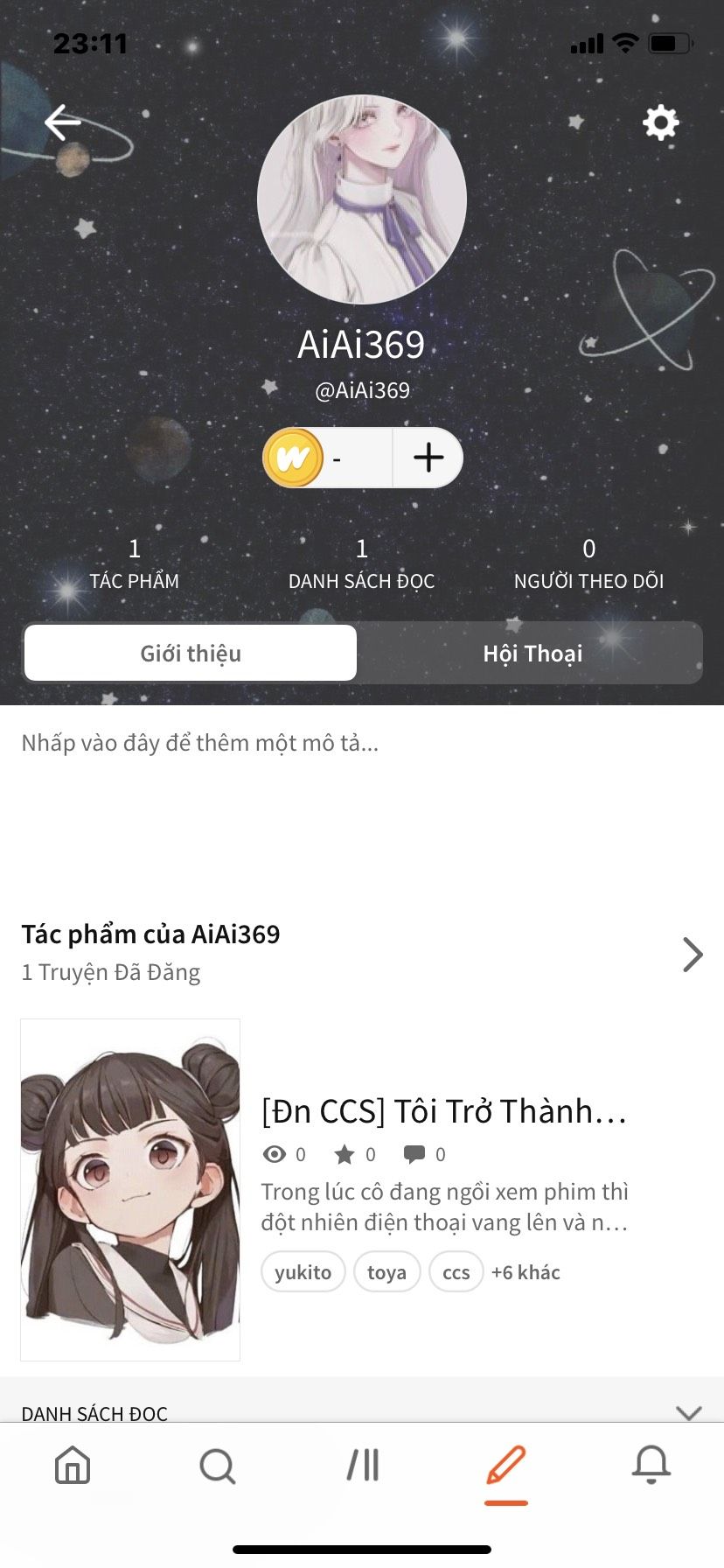Go to the Home tab
The image size is (724, 1568).
(x=73, y=1465)
